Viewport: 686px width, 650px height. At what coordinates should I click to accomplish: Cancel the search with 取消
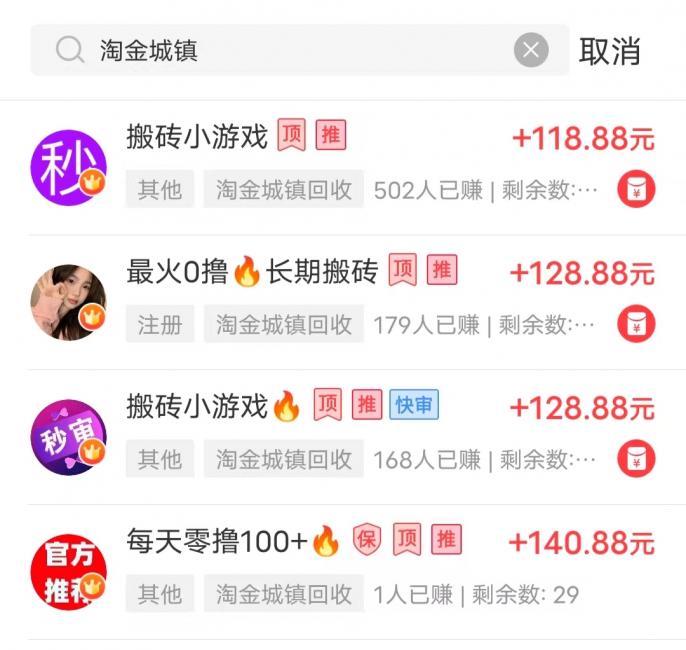click(x=609, y=51)
